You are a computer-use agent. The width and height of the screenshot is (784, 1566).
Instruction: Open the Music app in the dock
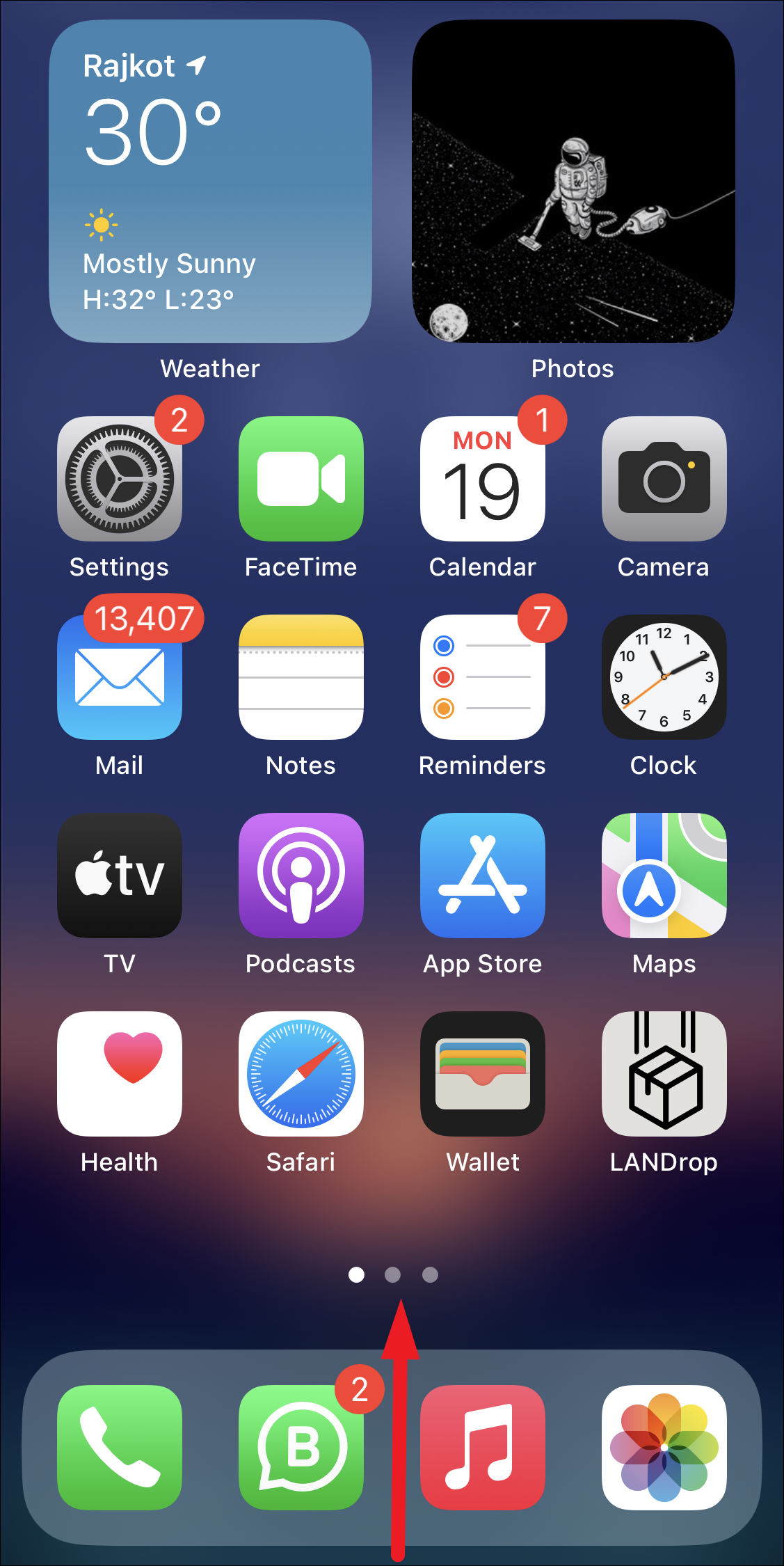pyautogui.click(x=483, y=1448)
